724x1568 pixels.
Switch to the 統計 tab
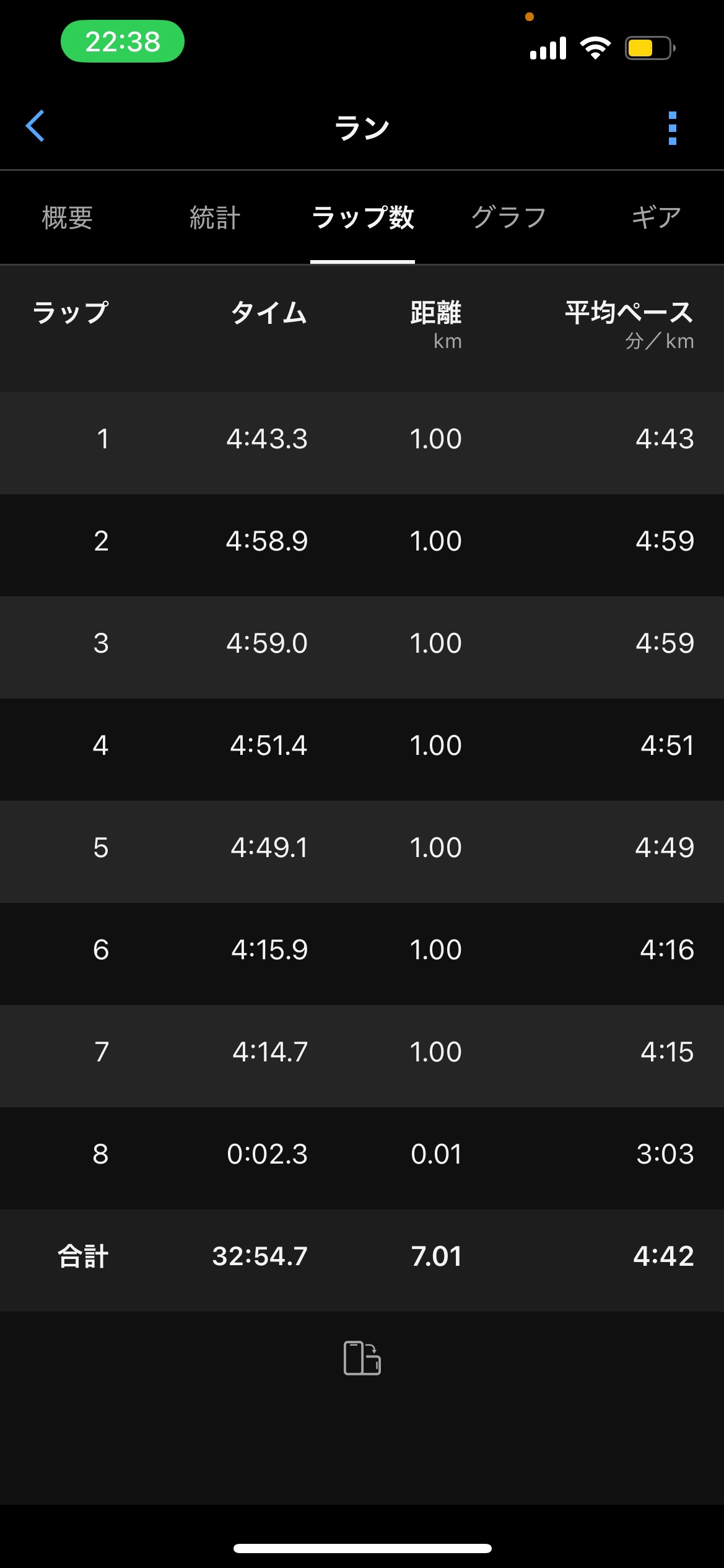pyautogui.click(x=214, y=218)
